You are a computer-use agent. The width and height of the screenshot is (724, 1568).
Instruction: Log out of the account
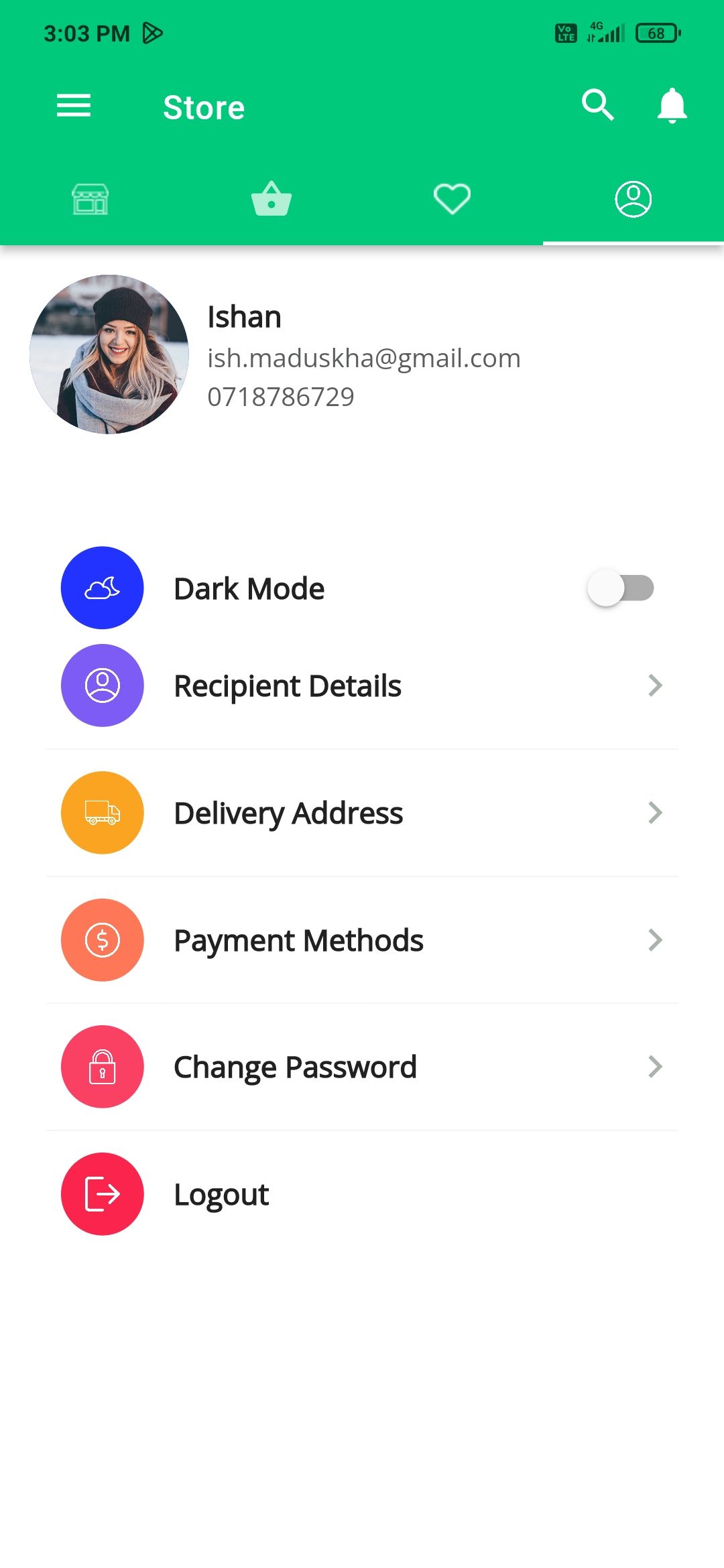pos(221,1194)
